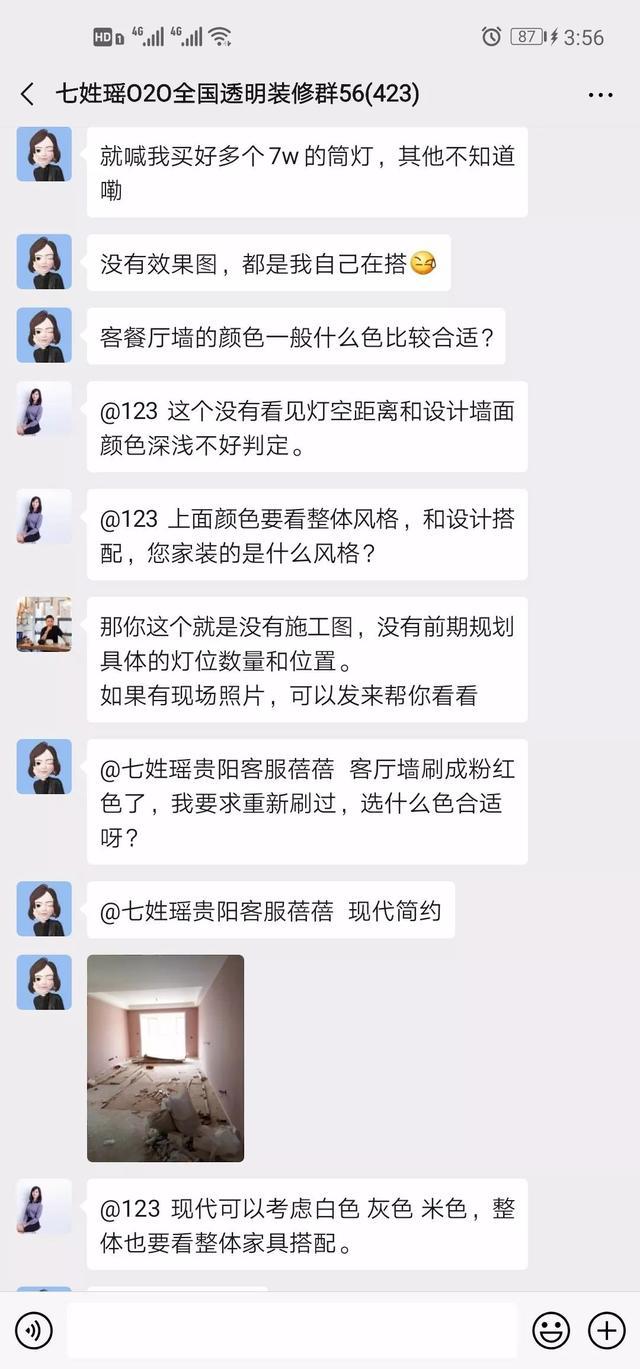Open the pink room photo
The image size is (640, 1369).
coord(165,1057)
